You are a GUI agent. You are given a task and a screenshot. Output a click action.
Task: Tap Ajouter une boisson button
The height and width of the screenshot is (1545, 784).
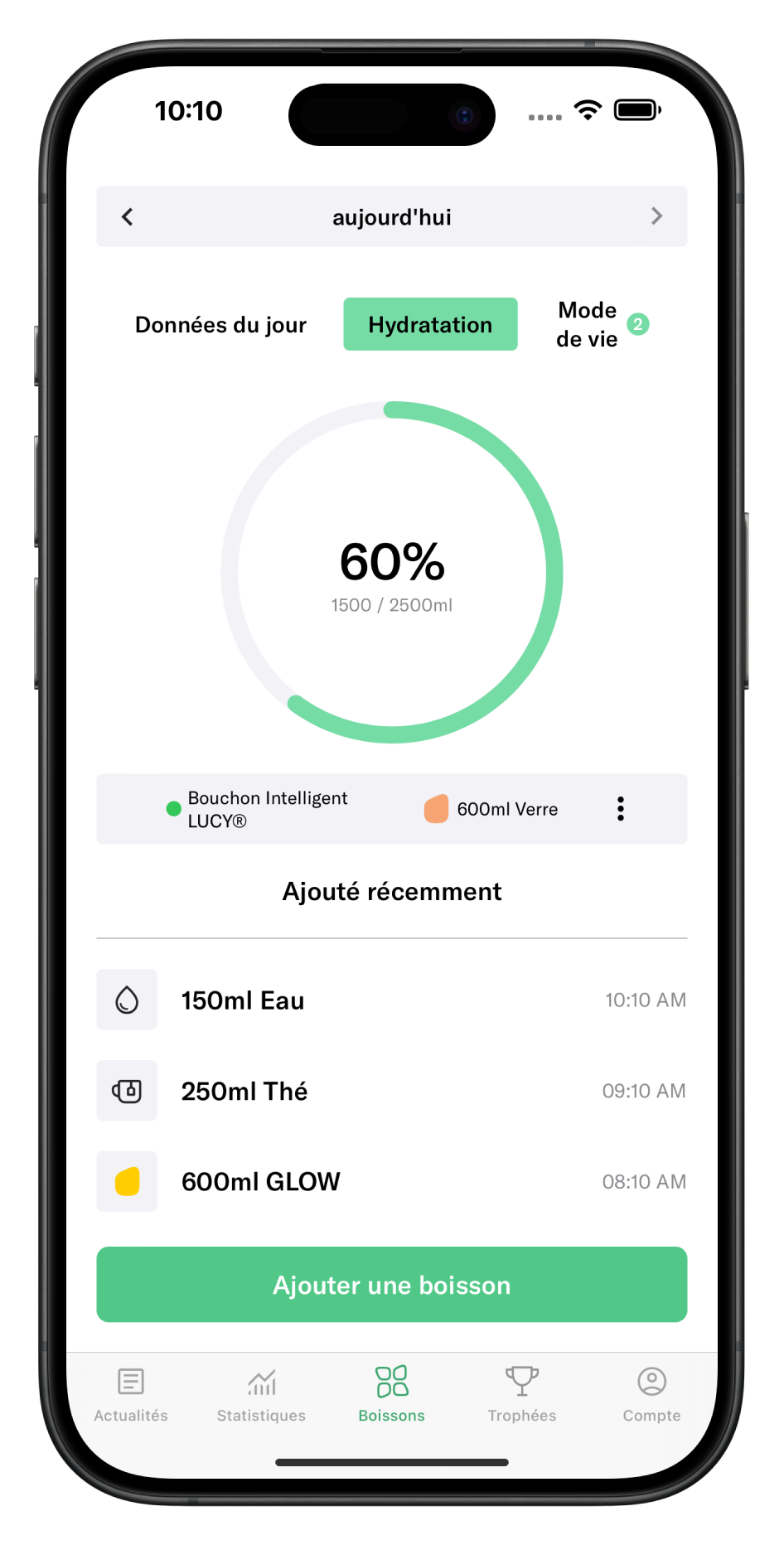(x=391, y=1285)
